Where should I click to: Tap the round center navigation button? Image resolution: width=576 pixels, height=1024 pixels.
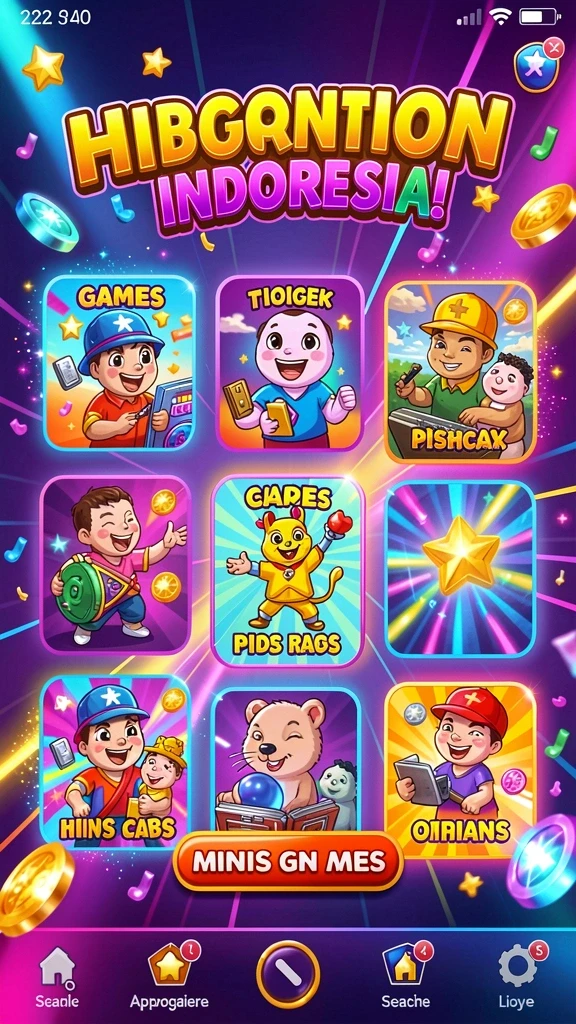(x=288, y=974)
